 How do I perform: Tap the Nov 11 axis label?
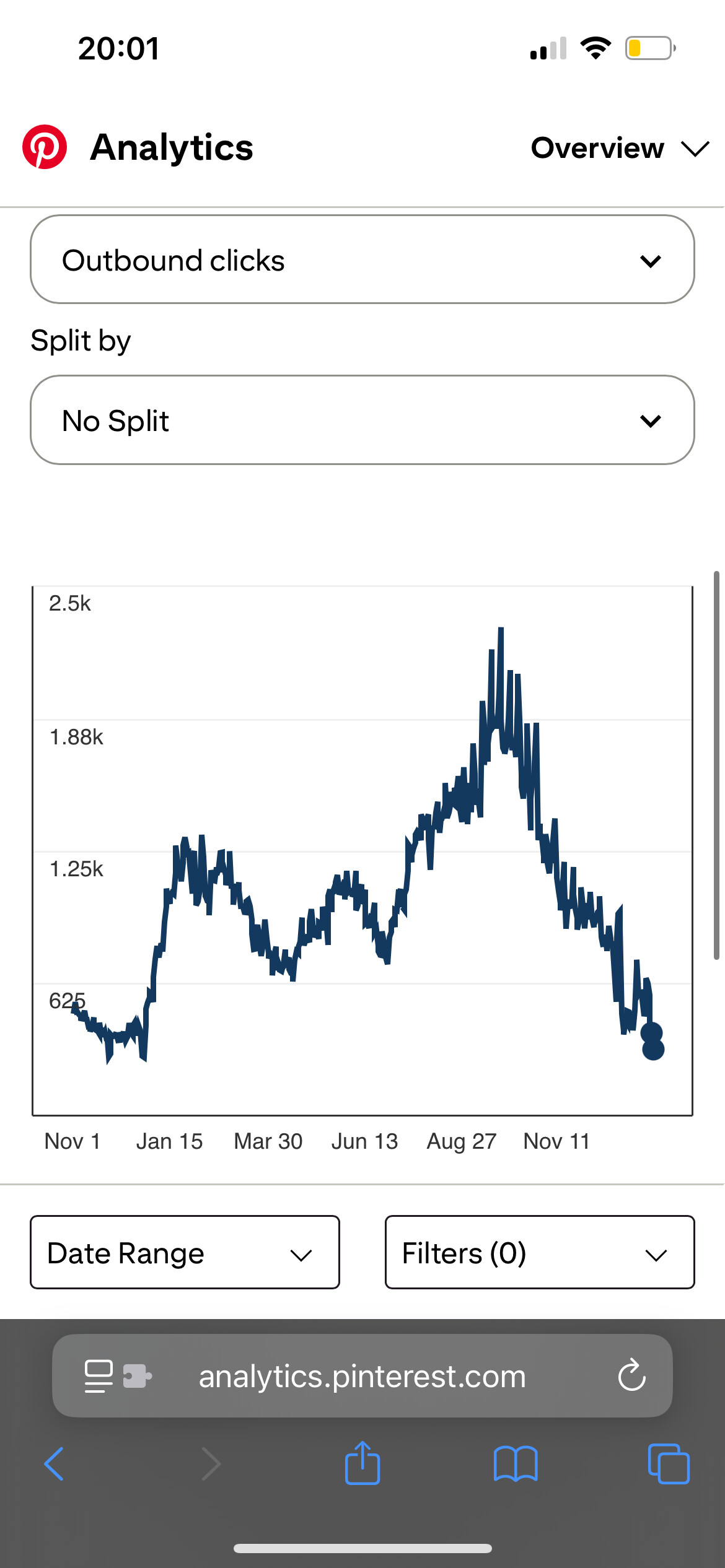556,1141
